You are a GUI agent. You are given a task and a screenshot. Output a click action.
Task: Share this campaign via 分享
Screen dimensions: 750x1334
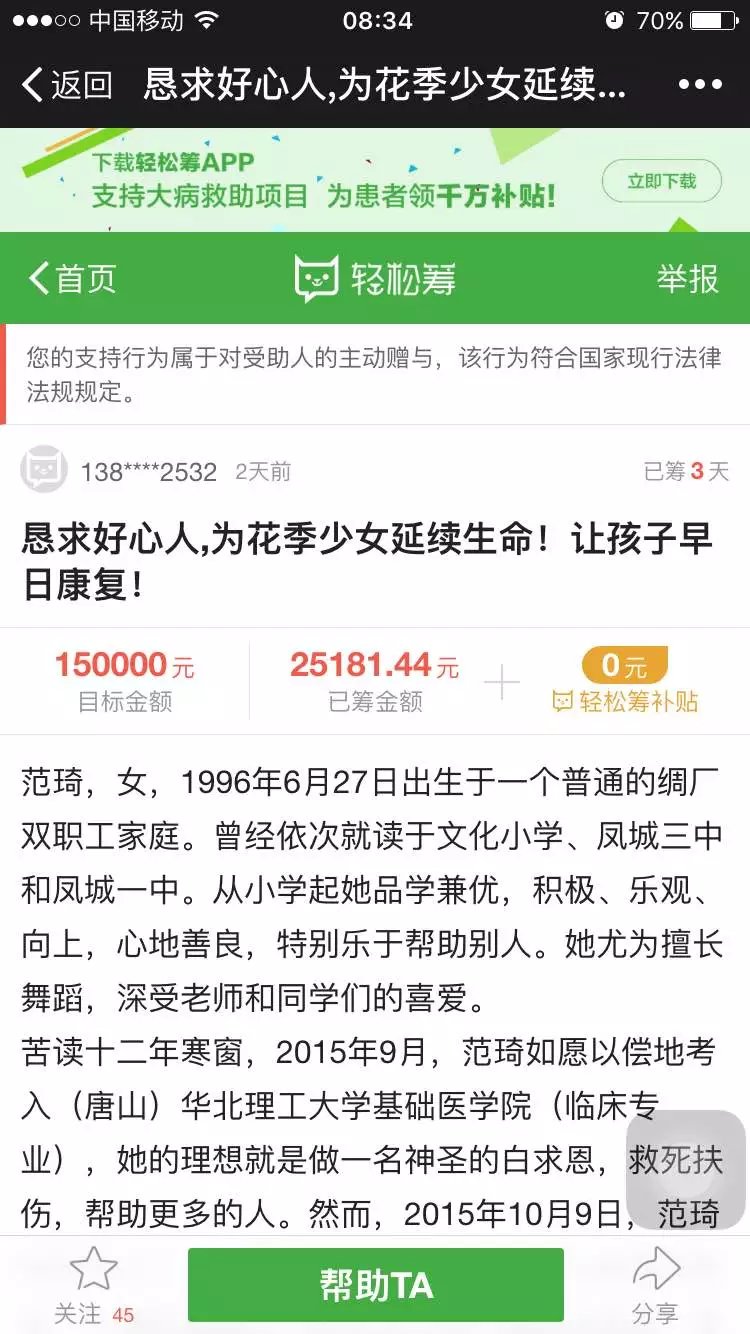coord(655,1284)
